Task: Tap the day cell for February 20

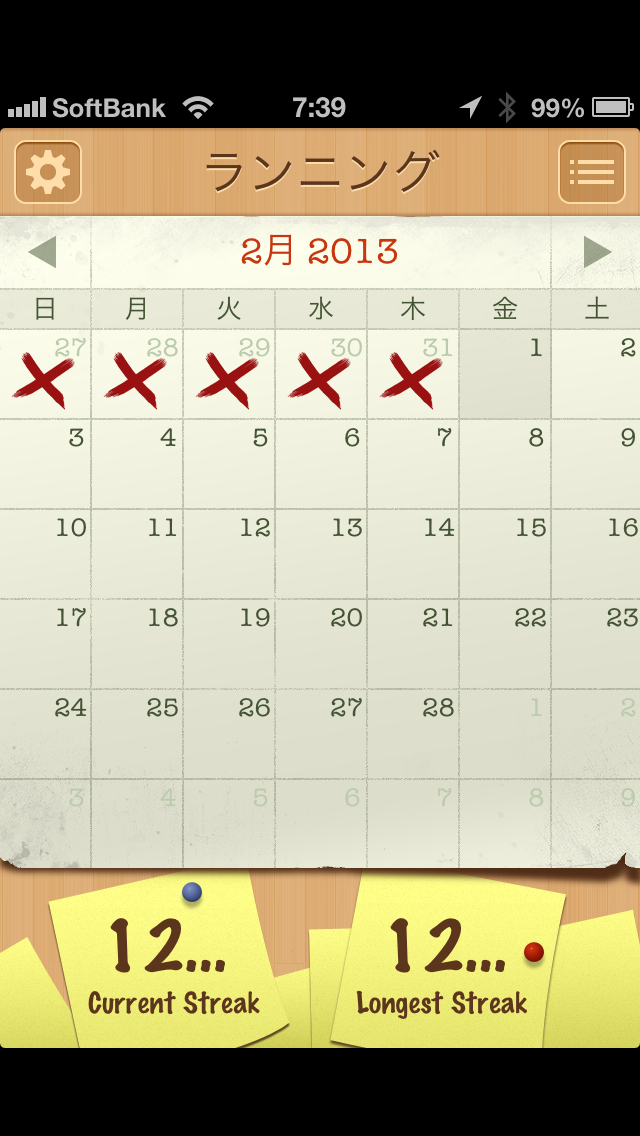Action: coord(321,645)
